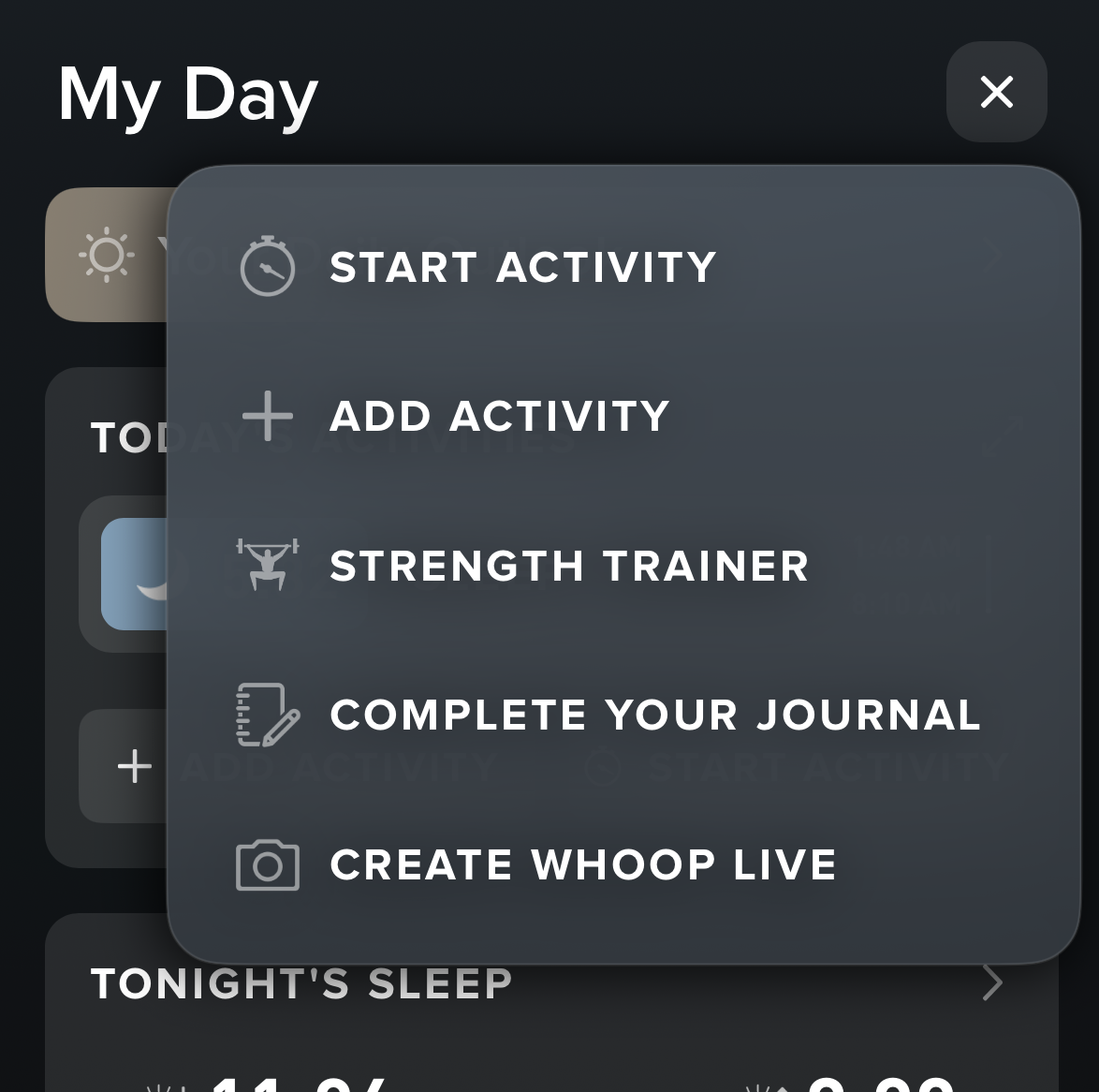Close the quick actions menu
Image resolution: width=1099 pixels, height=1092 pixels.
[996, 92]
